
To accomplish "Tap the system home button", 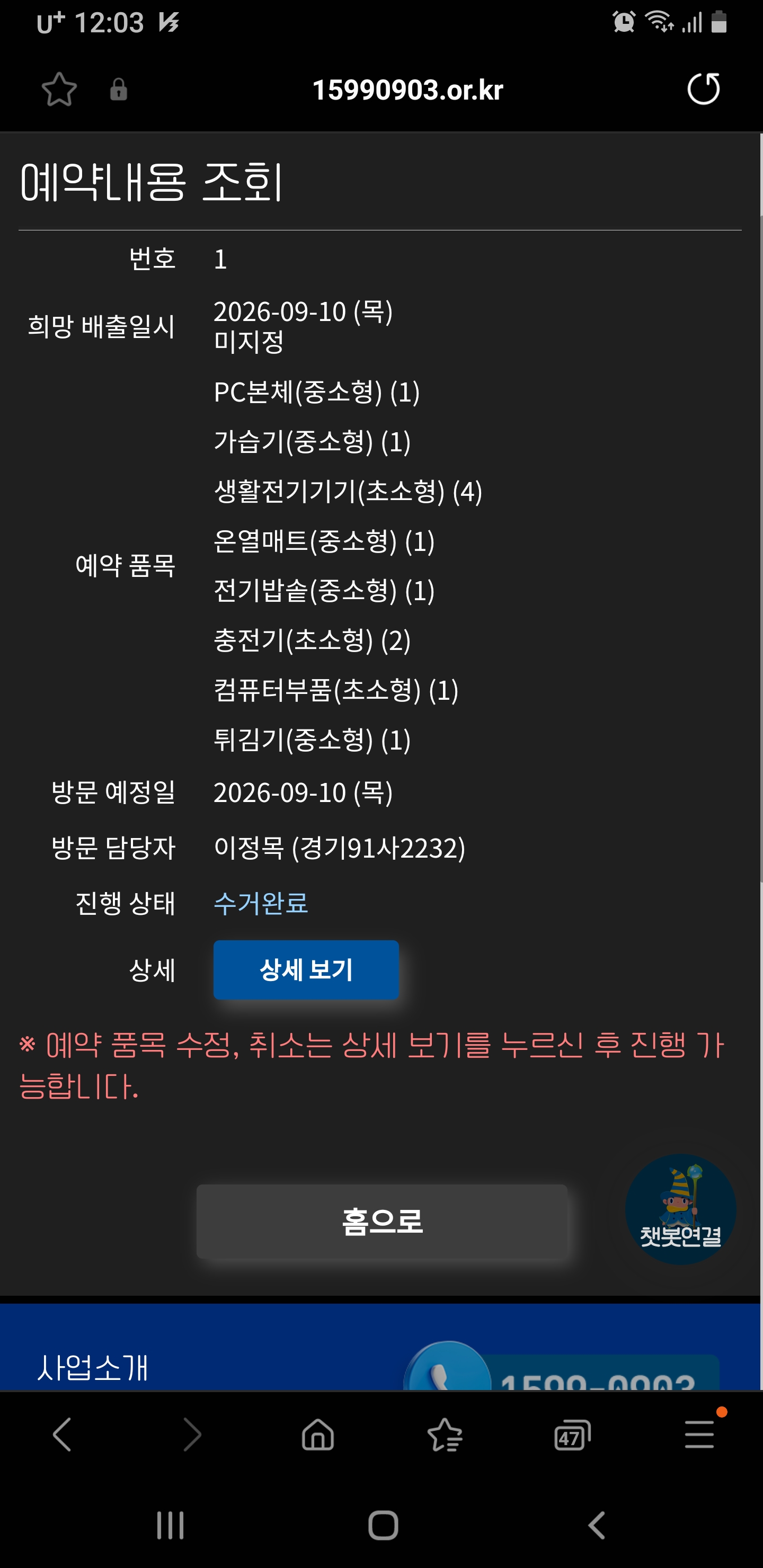I will [383, 1526].
